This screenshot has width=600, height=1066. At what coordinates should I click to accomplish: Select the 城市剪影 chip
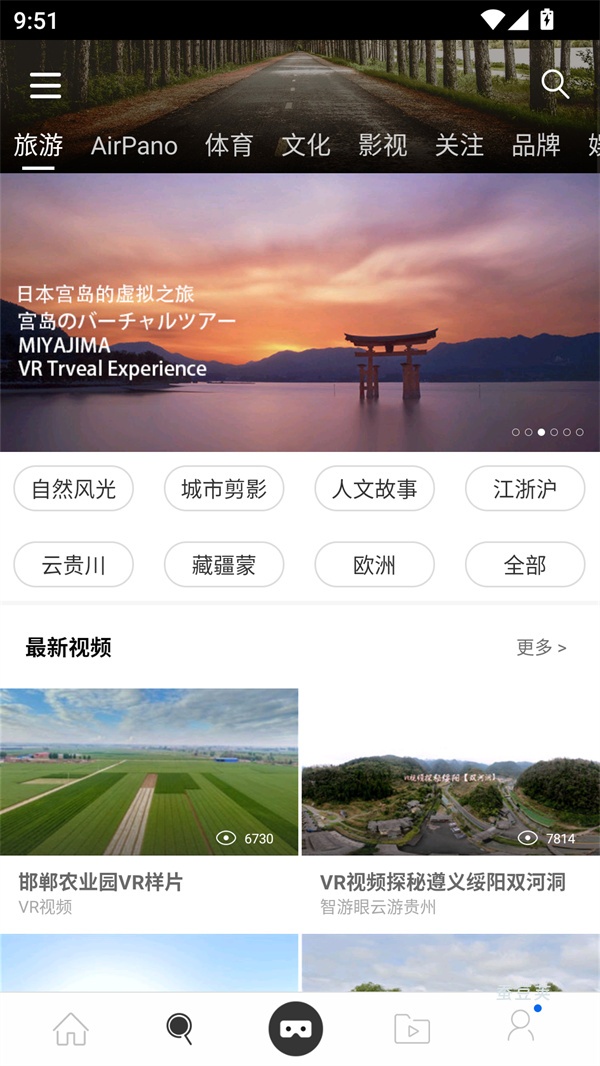pos(224,489)
